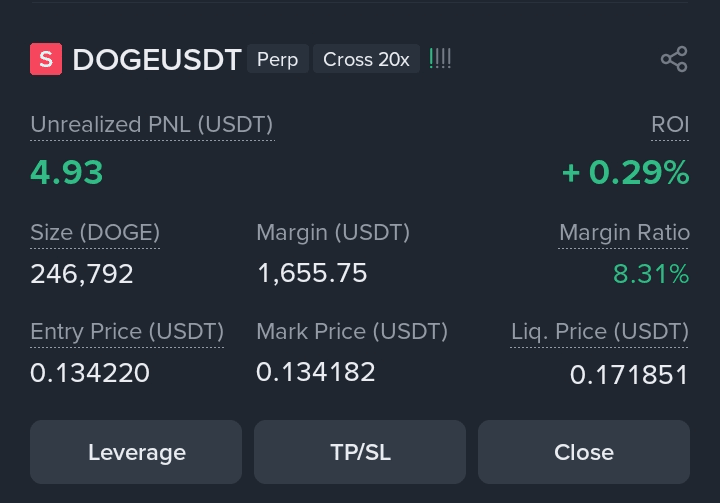The image size is (720, 503).
Task: Tap the Cross 20x margin mode chip
Action: click(x=366, y=60)
